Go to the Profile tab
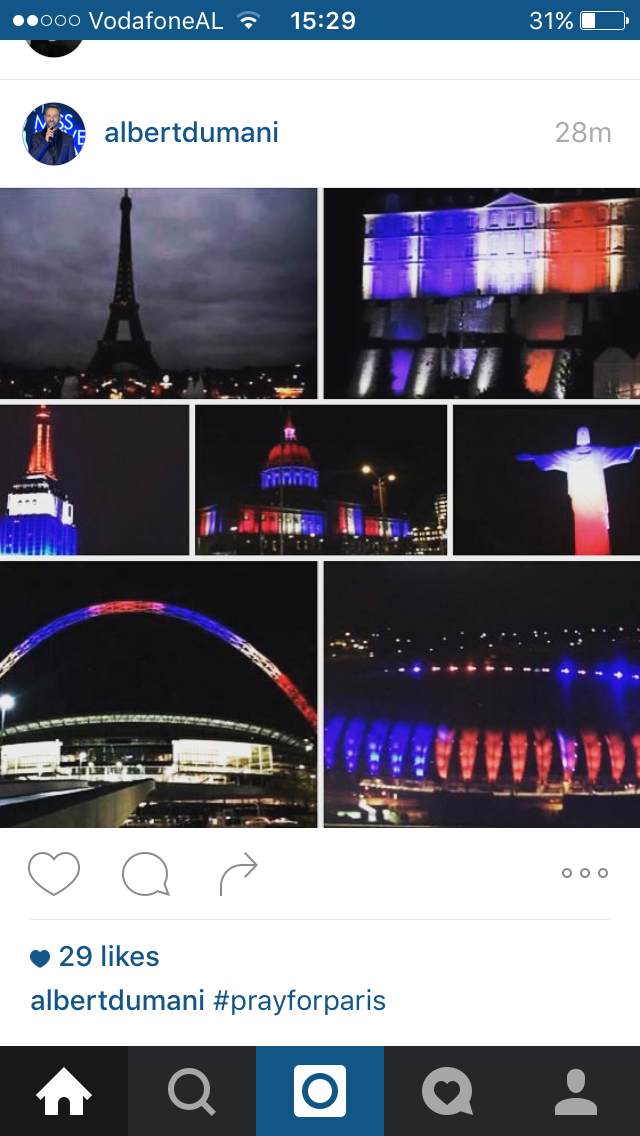The image size is (640, 1136). point(576,1091)
